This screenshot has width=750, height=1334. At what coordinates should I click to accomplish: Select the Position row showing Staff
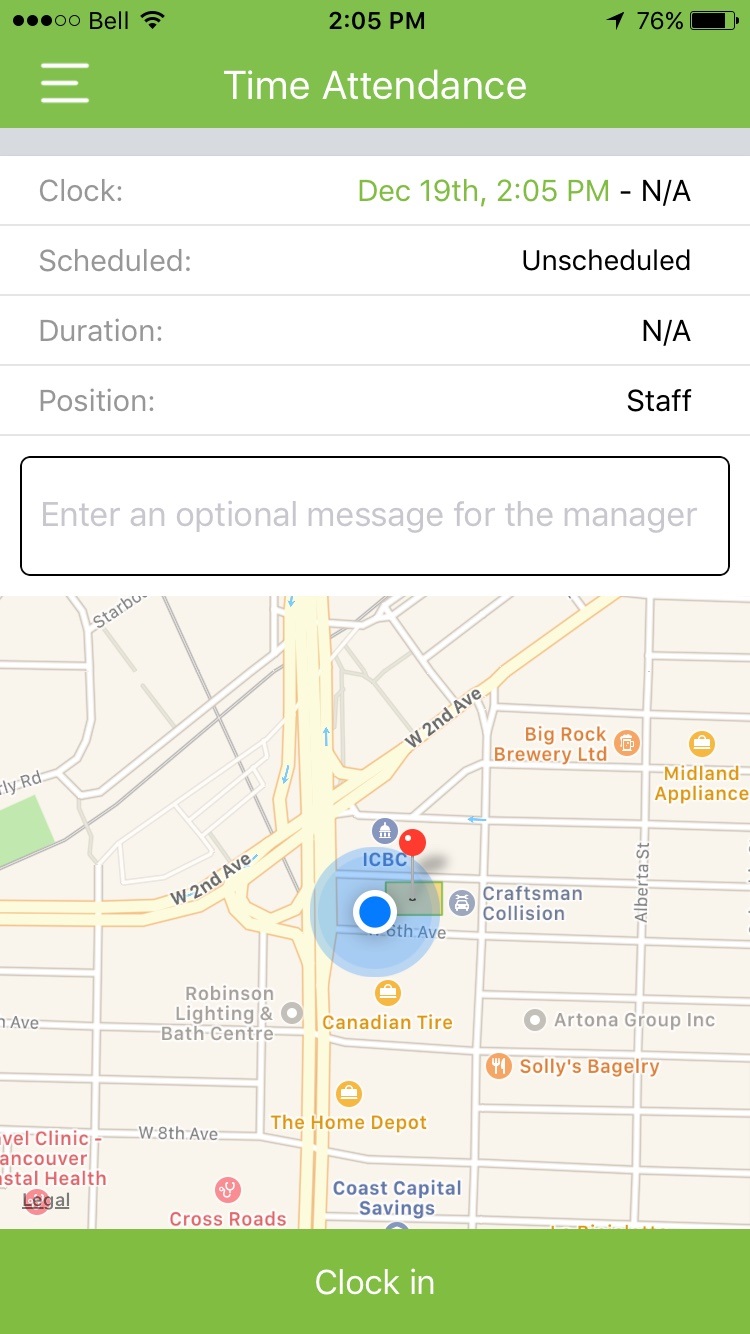click(x=375, y=401)
